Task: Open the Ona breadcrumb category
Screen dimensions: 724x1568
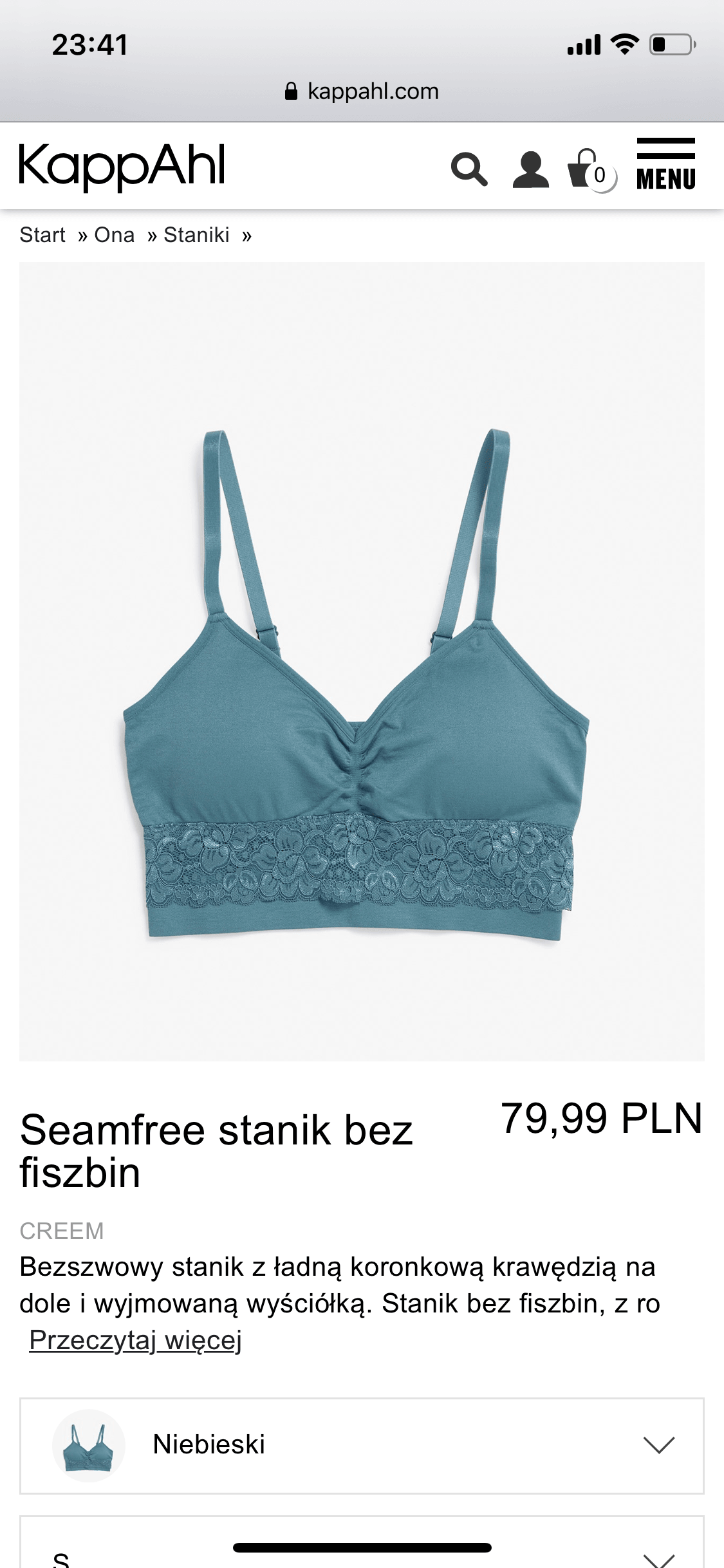Action: (x=115, y=235)
